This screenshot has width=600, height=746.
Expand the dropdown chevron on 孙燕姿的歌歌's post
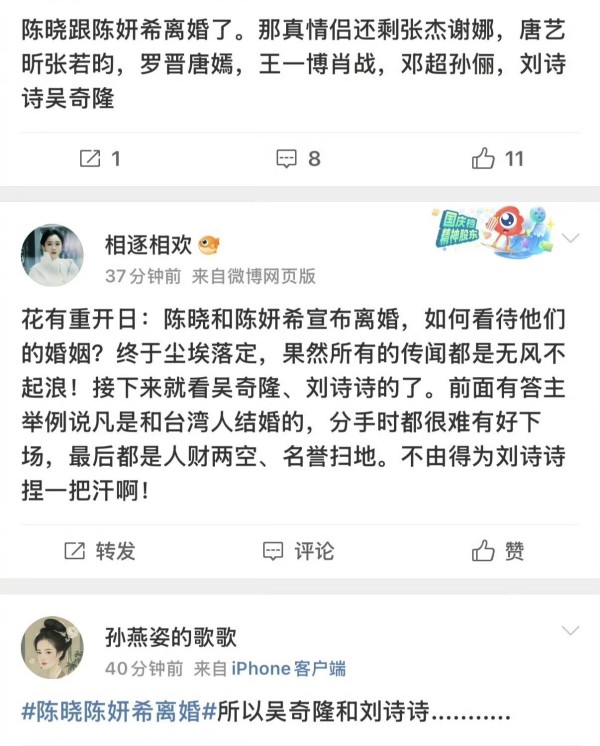click(570, 631)
